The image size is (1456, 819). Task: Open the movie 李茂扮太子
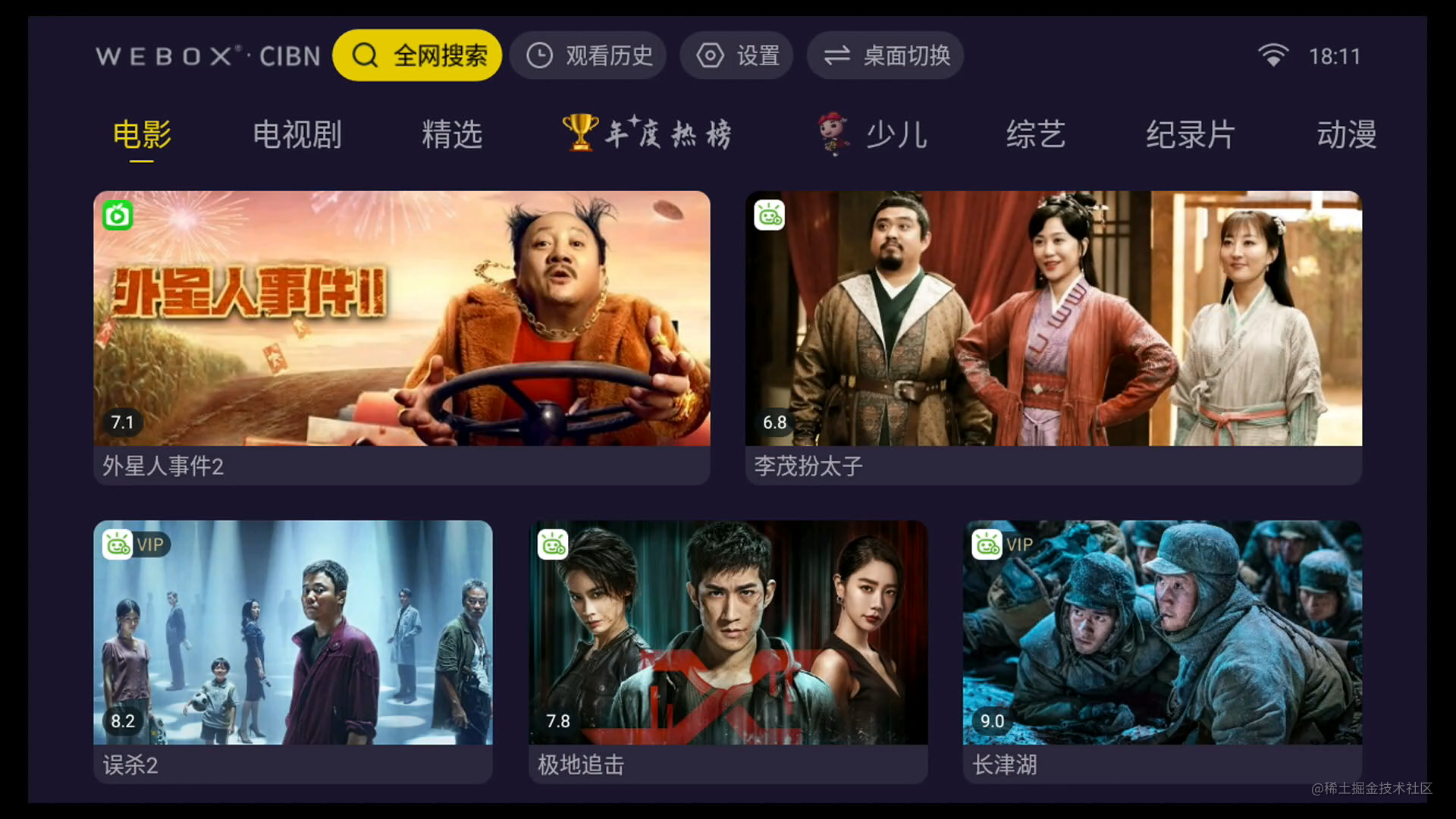[1053, 336]
